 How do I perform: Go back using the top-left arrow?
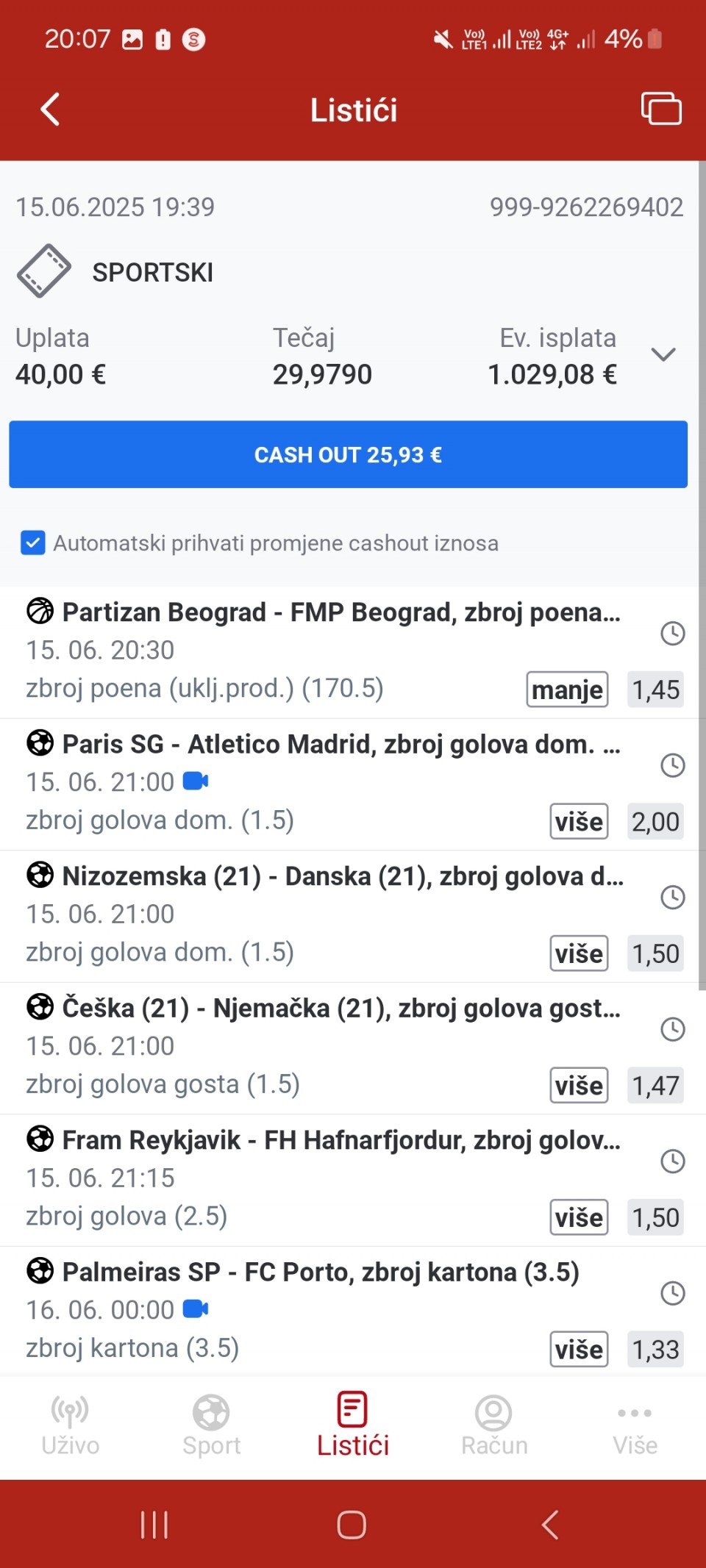click(50, 110)
